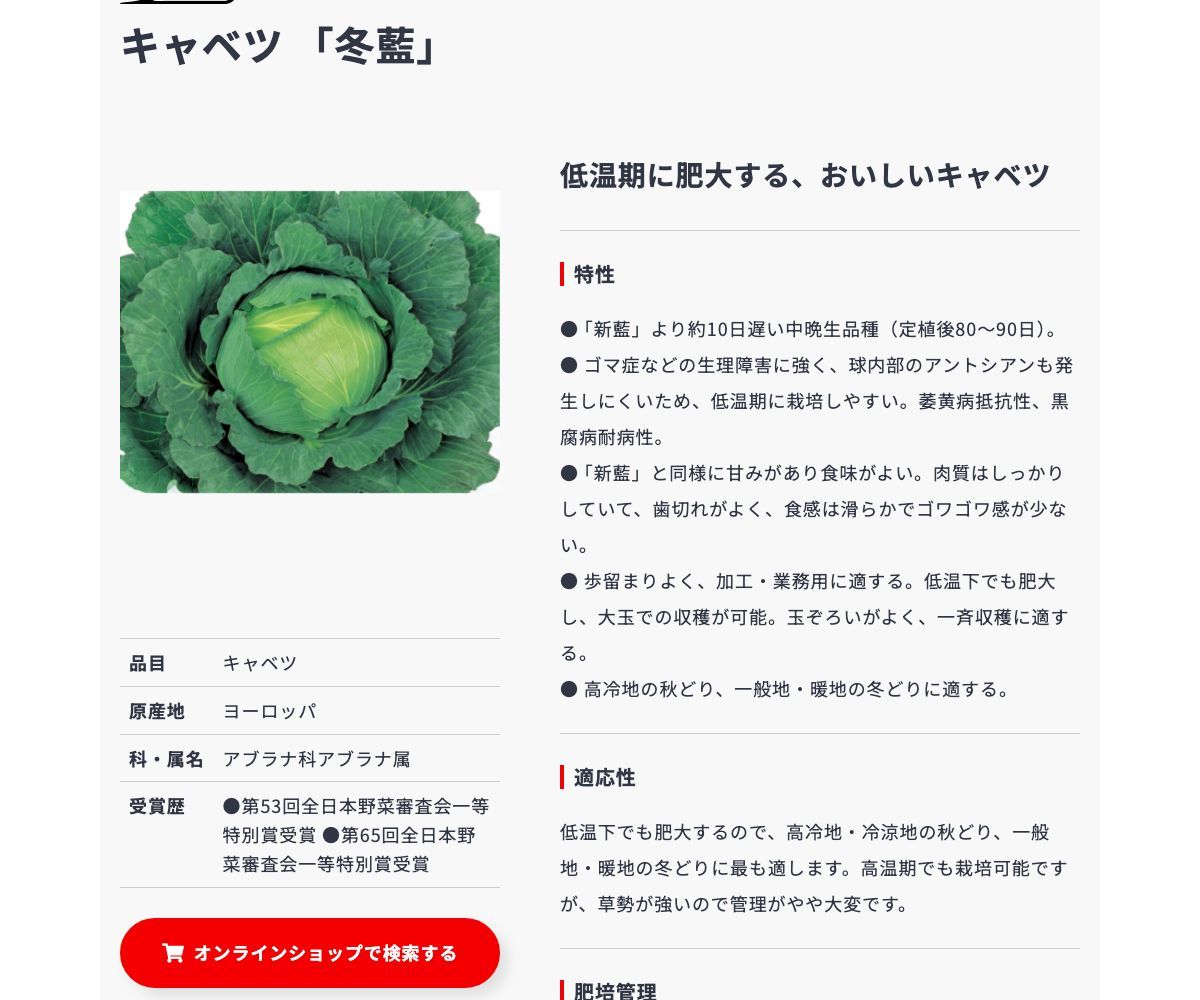Open the 冬藍 cabbage product image

(x=310, y=342)
